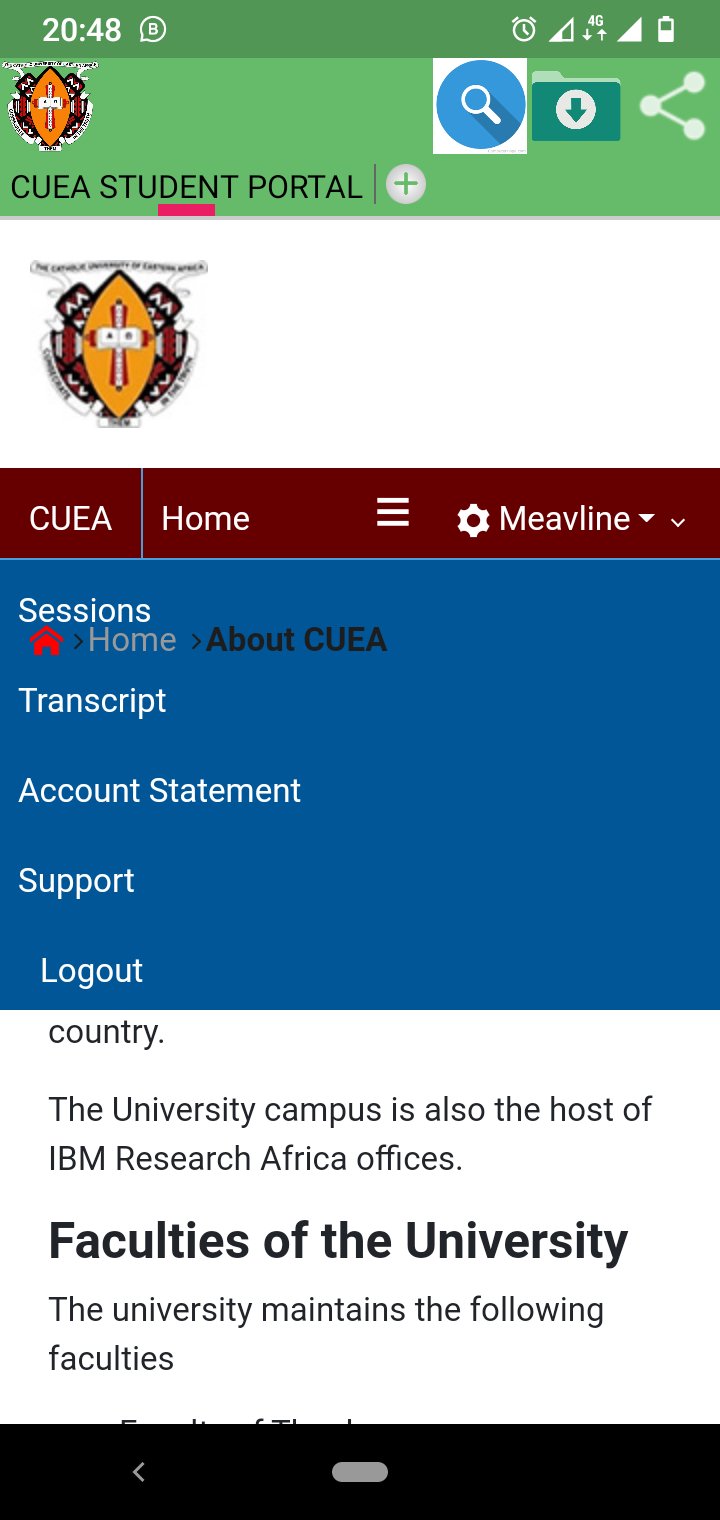The image size is (720, 1520).
Task: Open a new tab with the plus button
Action: pyautogui.click(x=405, y=184)
